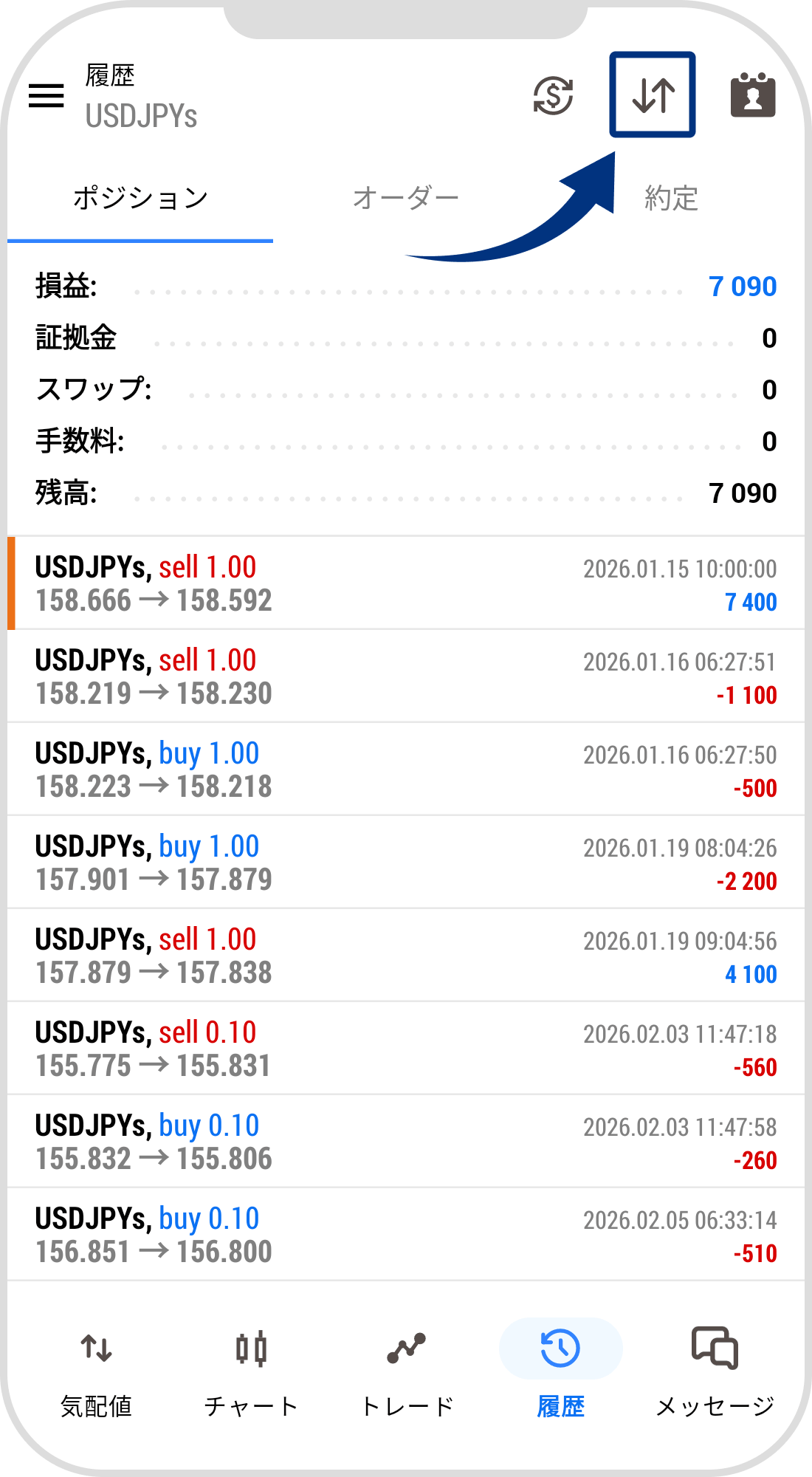
Task: View the buy trade dated 2026.02.05 06:33:14
Action: click(x=406, y=1235)
